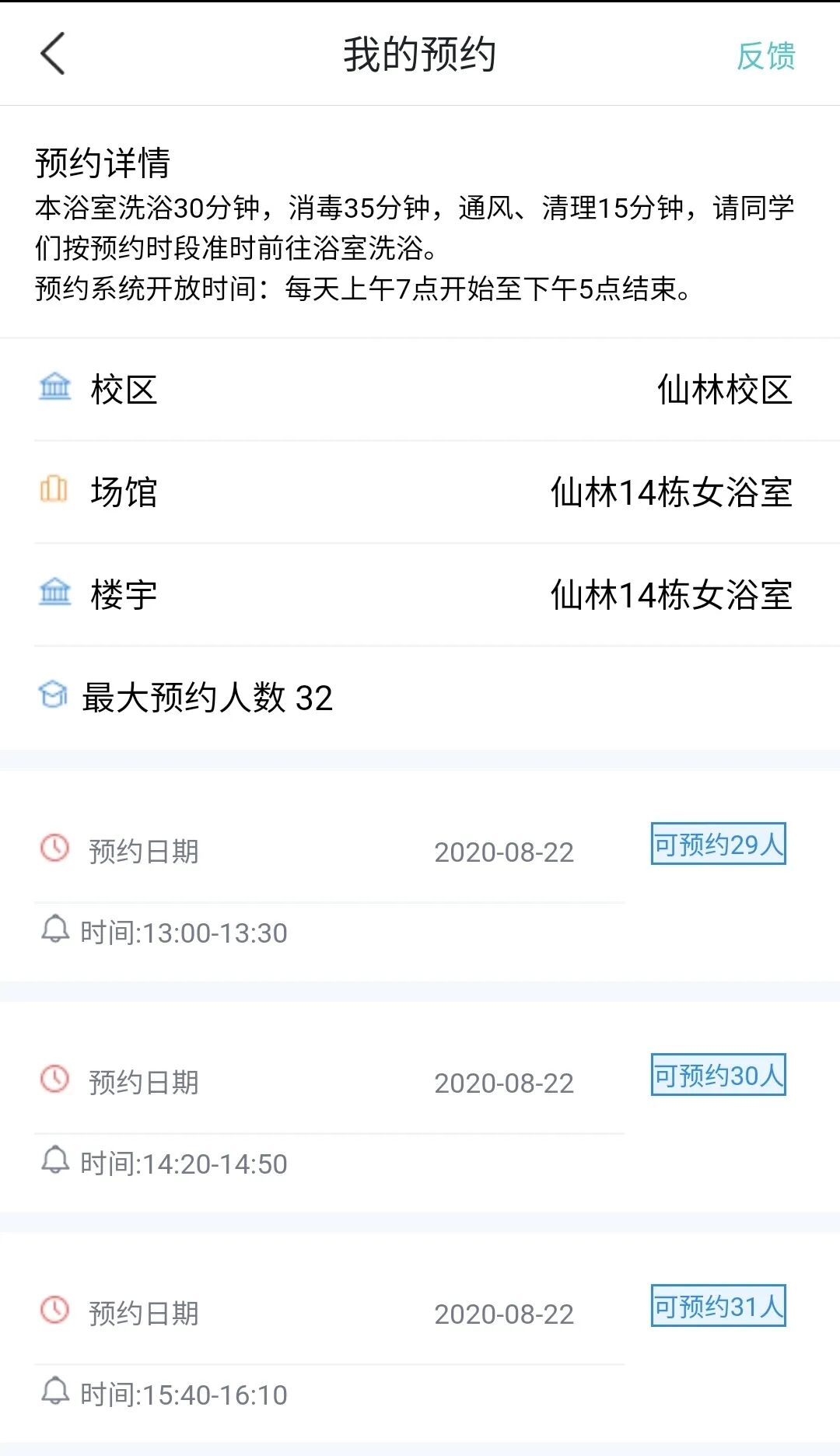The height and width of the screenshot is (1456, 840).
Task: Go back using the top-left arrow
Action: click(x=52, y=54)
